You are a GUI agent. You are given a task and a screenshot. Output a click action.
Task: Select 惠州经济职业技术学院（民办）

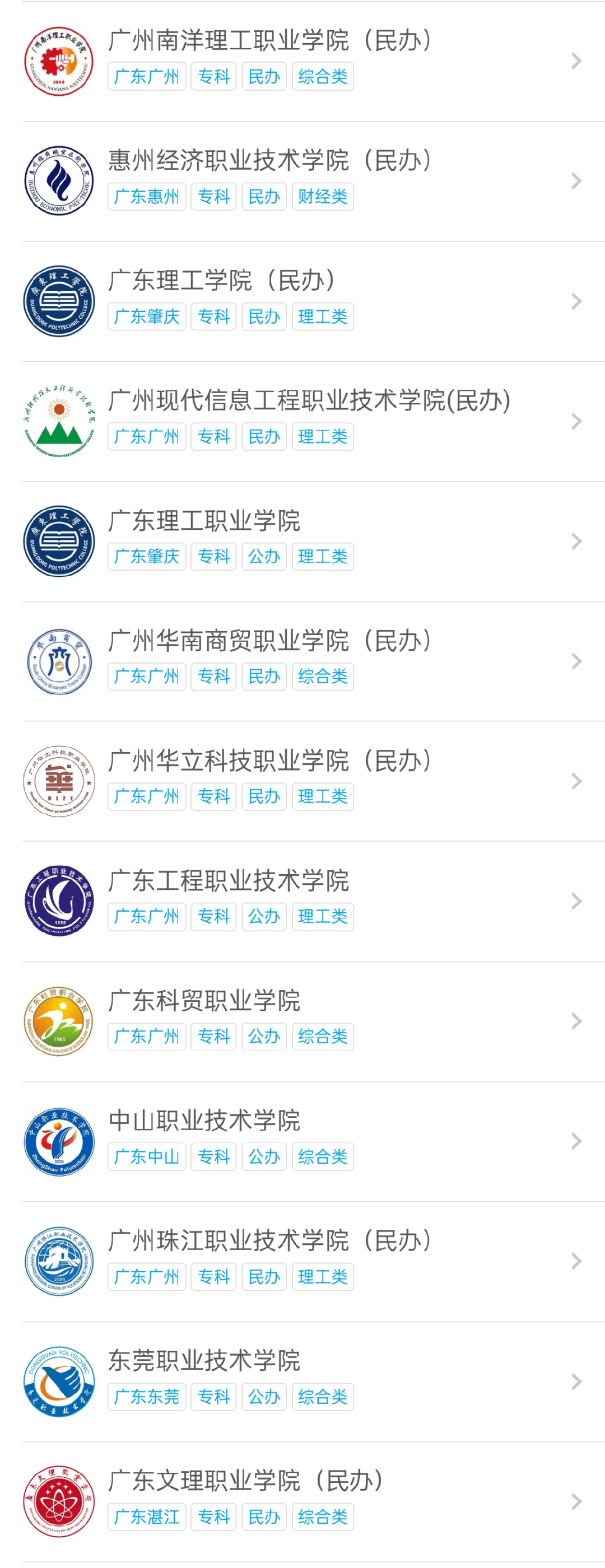(x=270, y=161)
